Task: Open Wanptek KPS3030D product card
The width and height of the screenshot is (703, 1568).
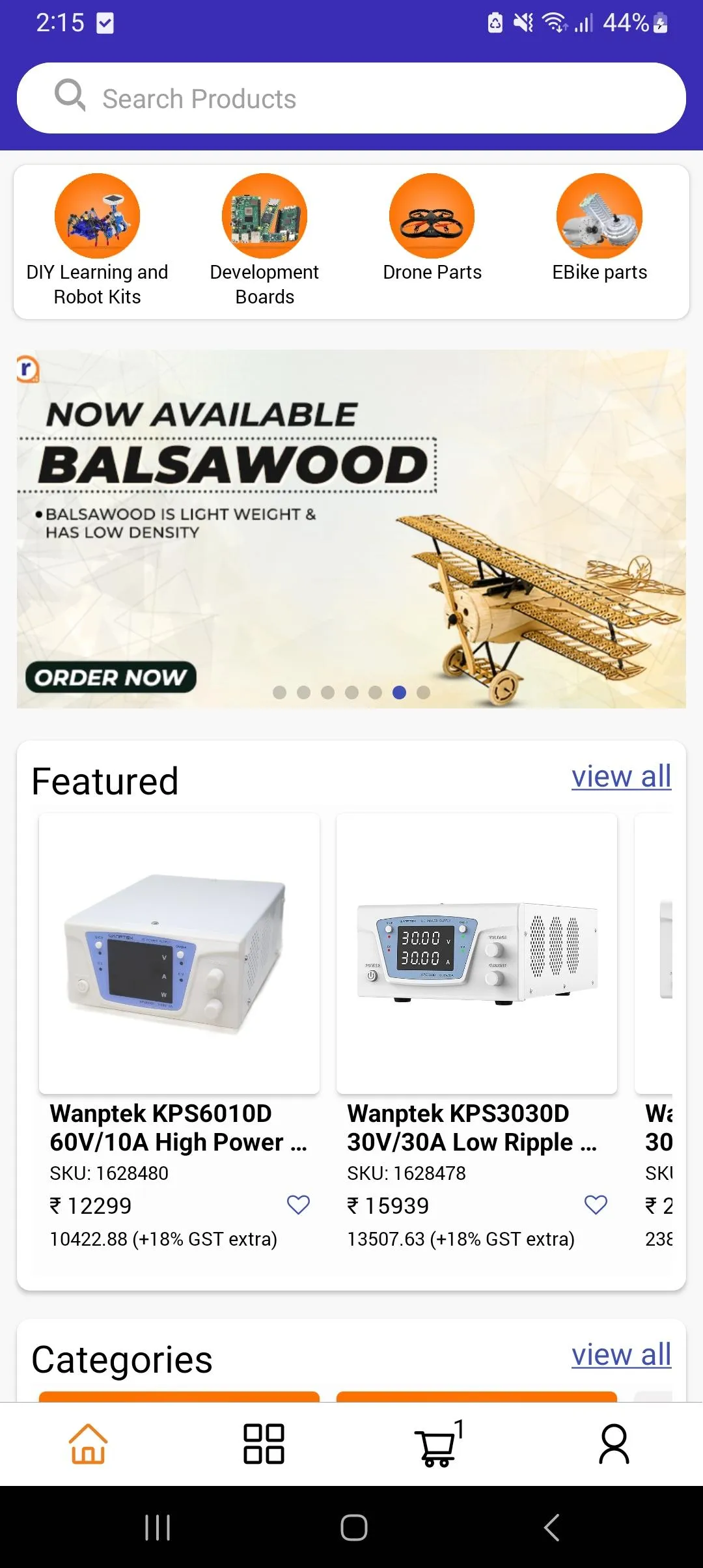Action: [x=476, y=953]
